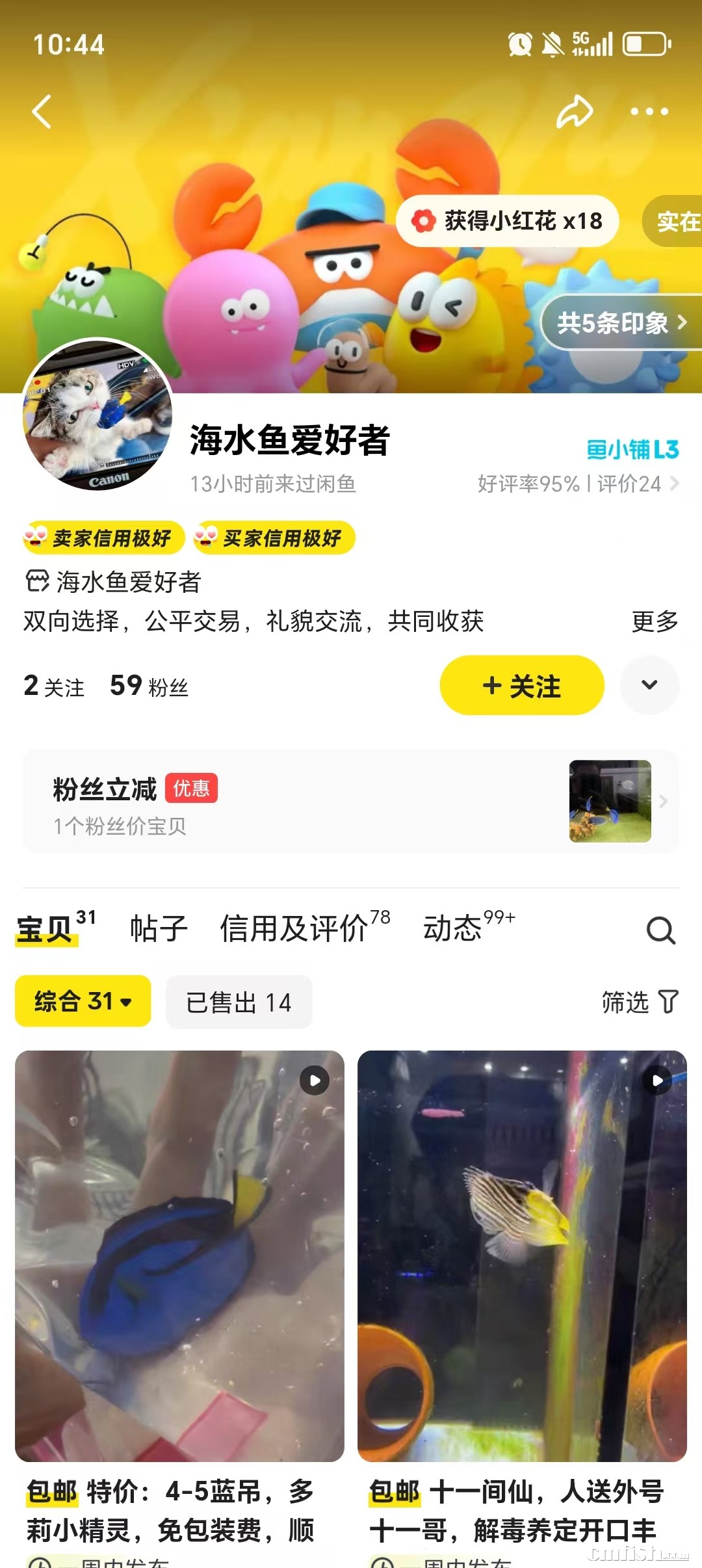Open the 获得小红花 x18 badge
The height and width of the screenshot is (1568, 702).
click(x=507, y=221)
